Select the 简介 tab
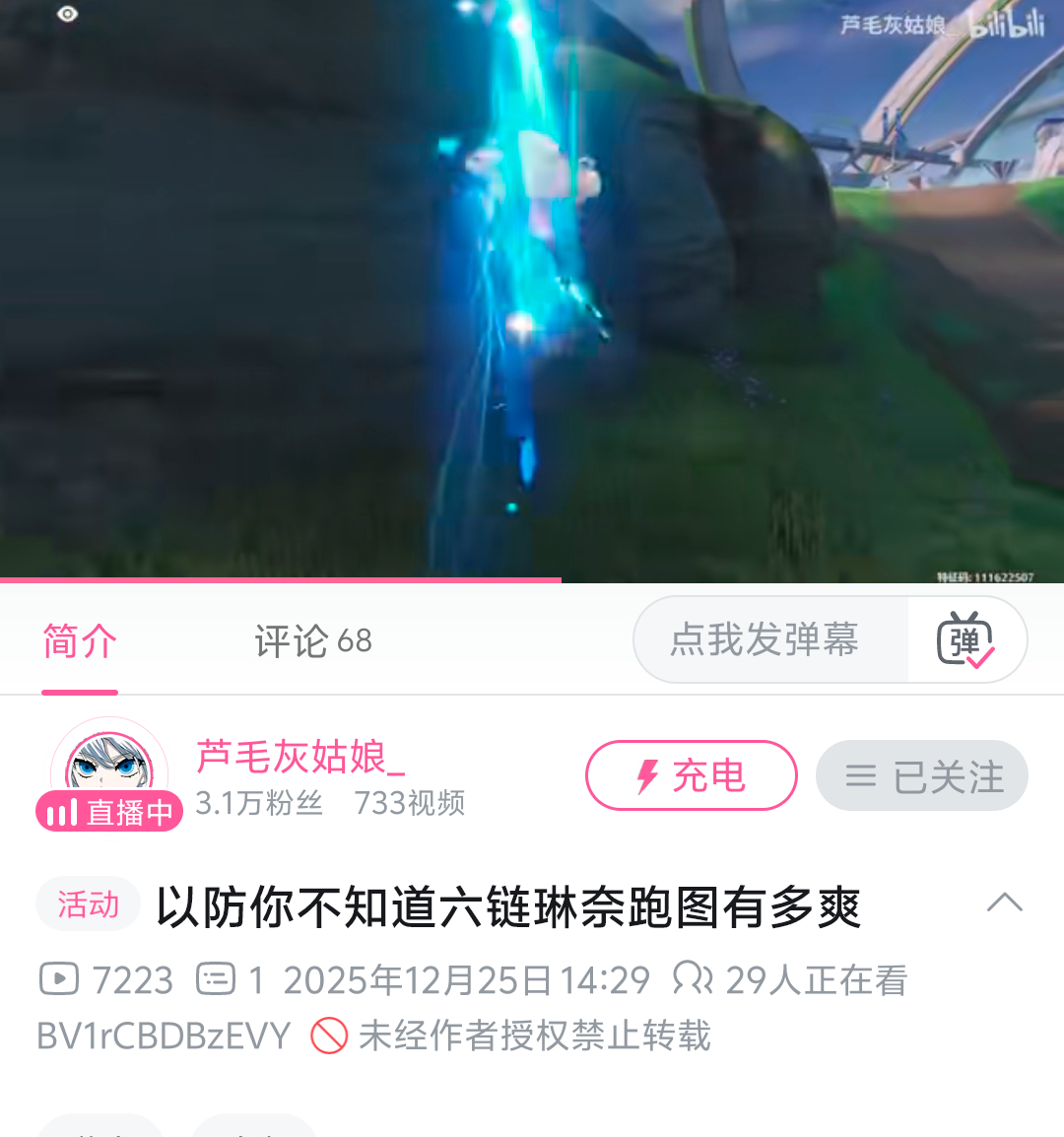Viewport: 1064px width, 1137px height. tap(80, 641)
